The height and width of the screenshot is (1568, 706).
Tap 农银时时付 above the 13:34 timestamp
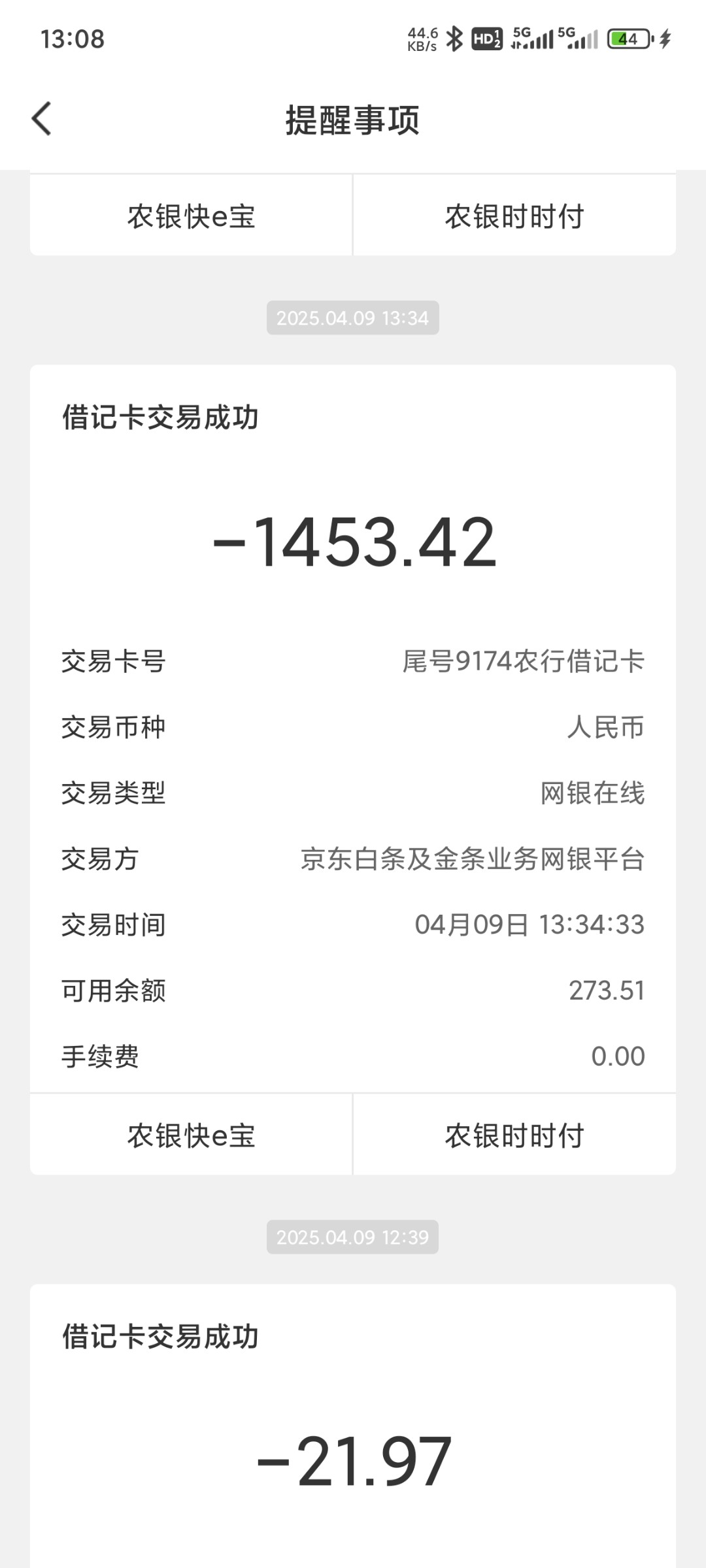pyautogui.click(x=514, y=216)
